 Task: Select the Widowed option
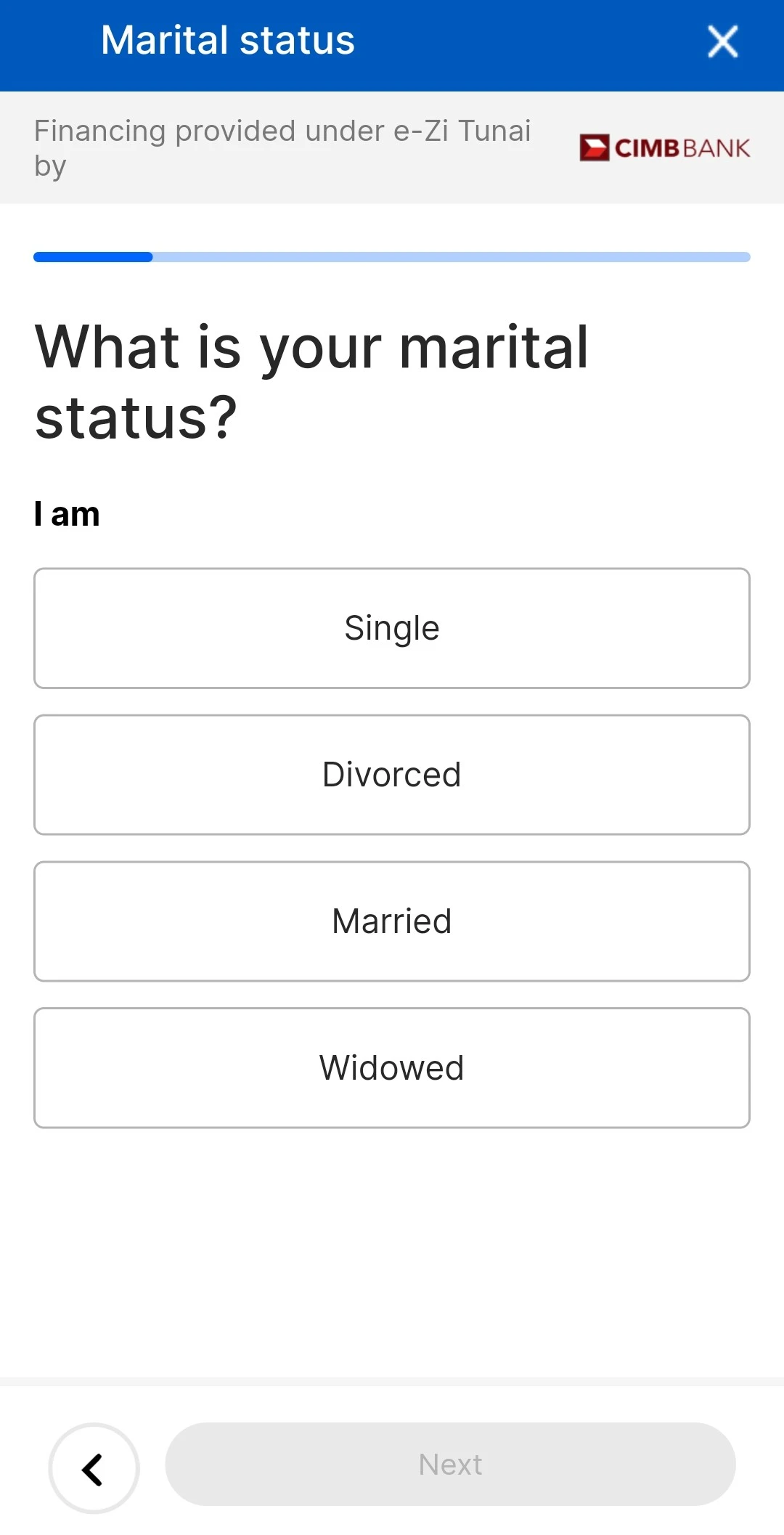392,1068
